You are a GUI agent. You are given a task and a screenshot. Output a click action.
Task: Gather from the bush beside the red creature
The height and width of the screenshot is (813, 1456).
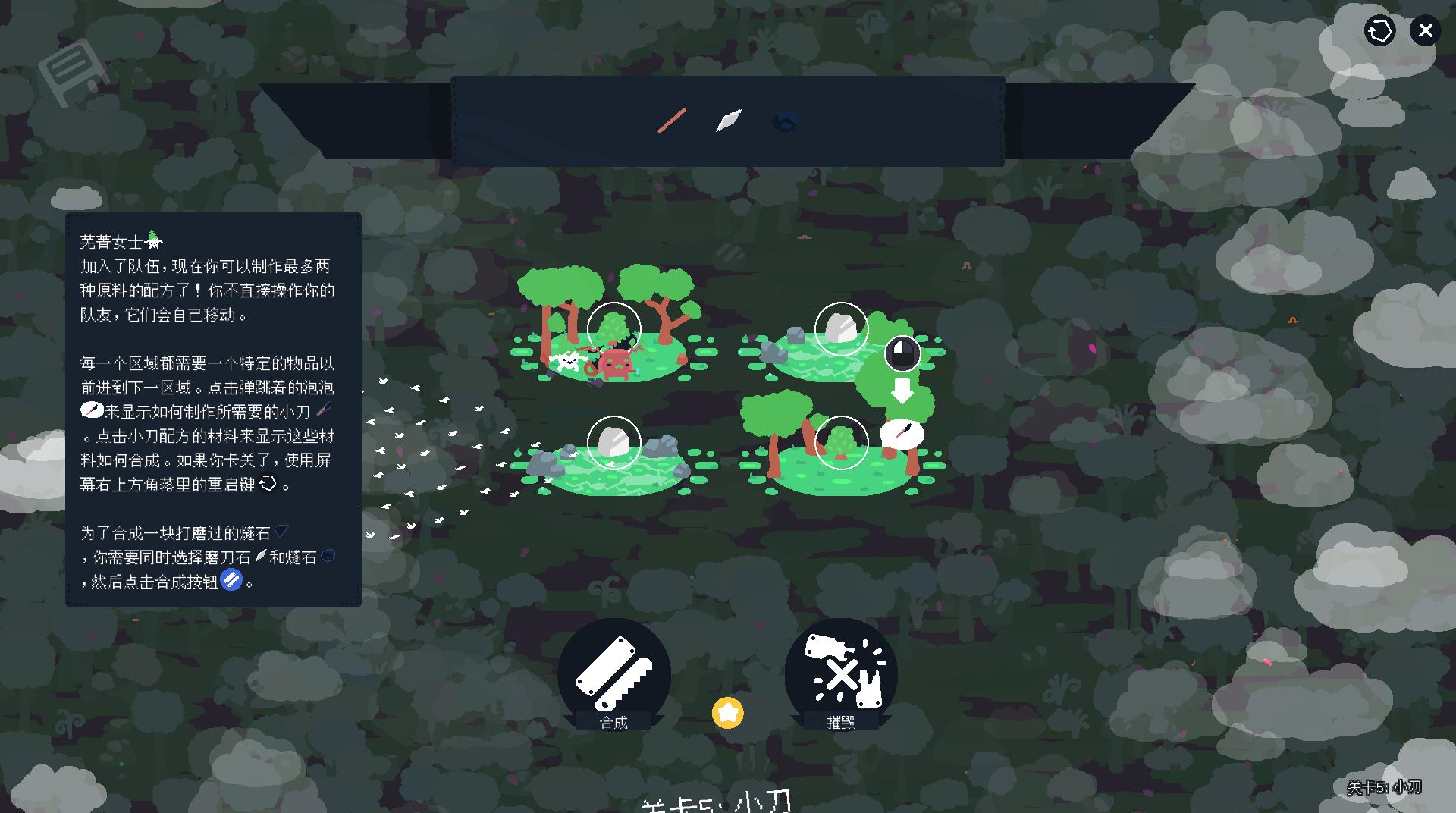pos(613,329)
